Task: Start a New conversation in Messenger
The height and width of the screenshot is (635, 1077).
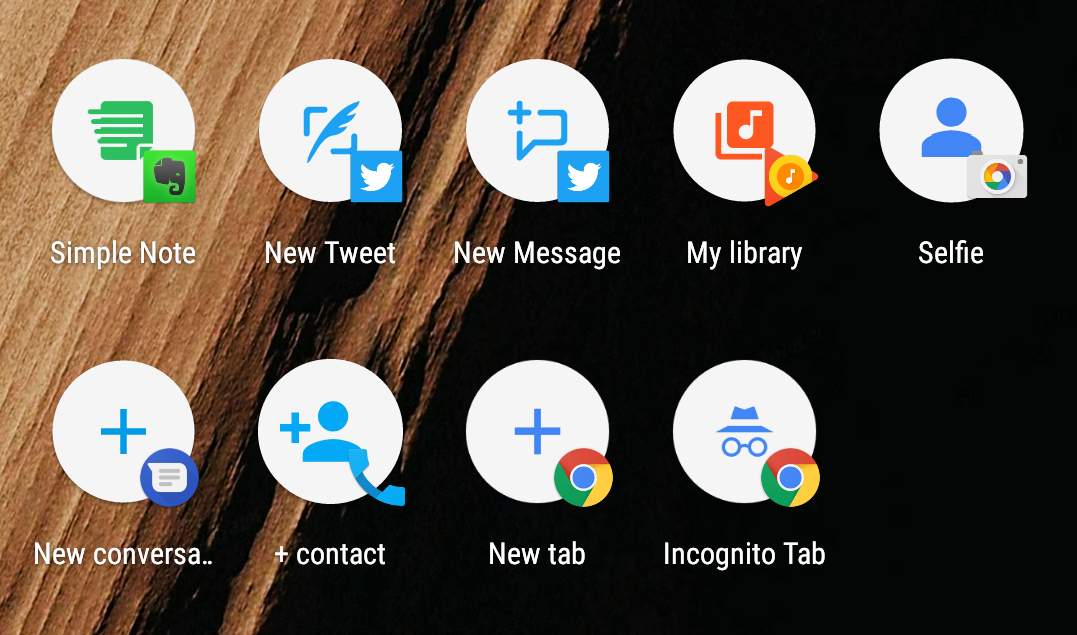Action: [x=123, y=432]
